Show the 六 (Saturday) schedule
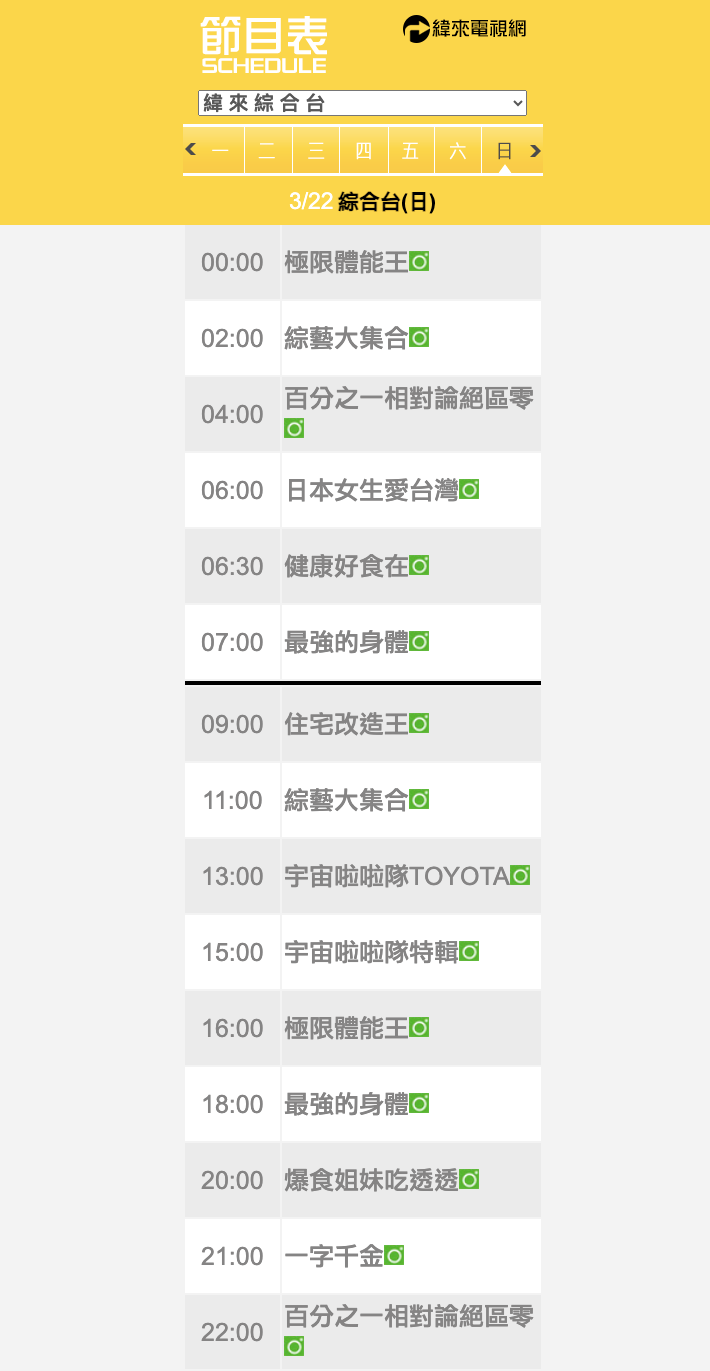The height and width of the screenshot is (1371, 710). pos(458,151)
